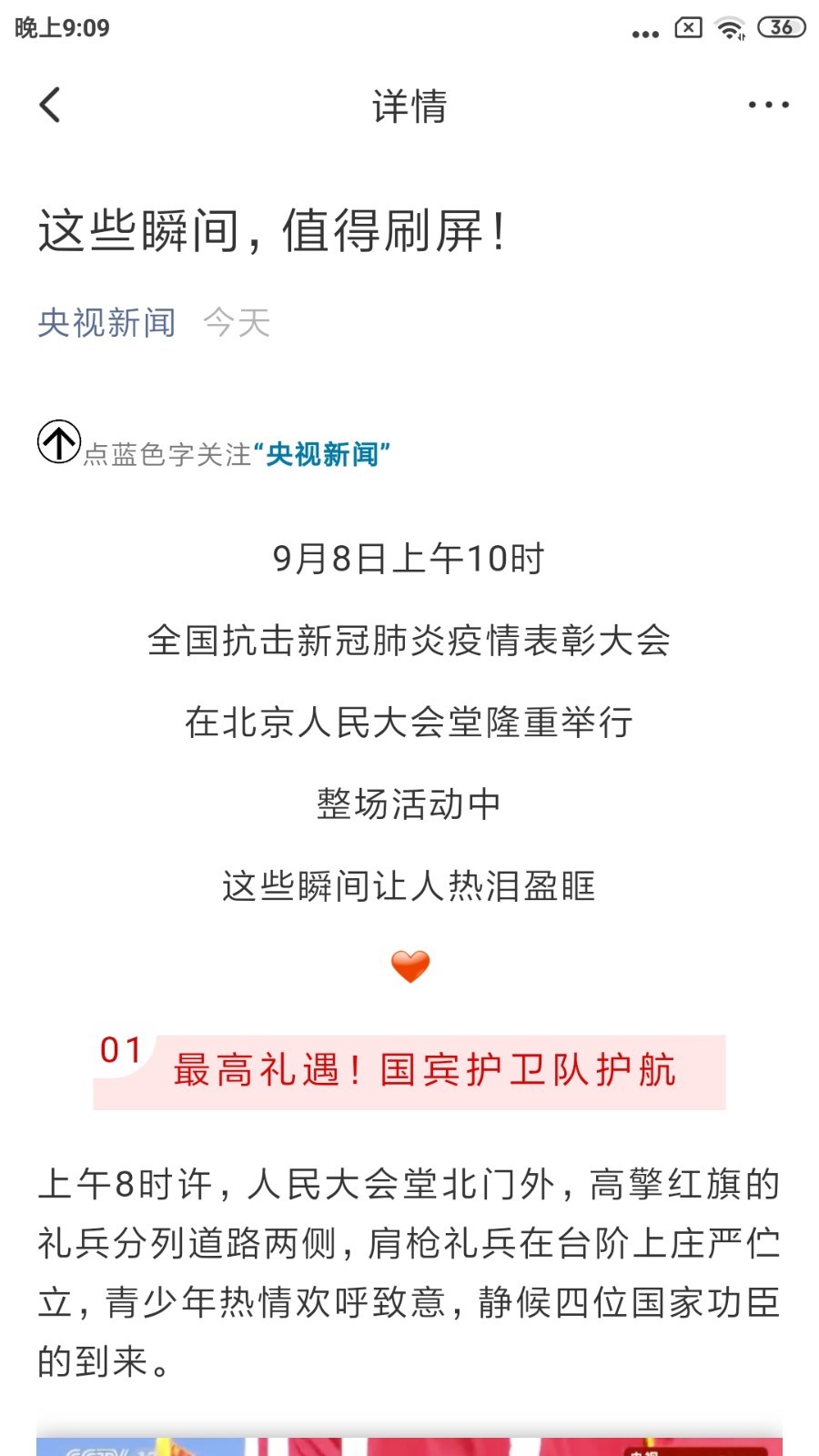Open the video thumbnail at the bottom
The width and height of the screenshot is (819, 1456).
tap(409, 1447)
